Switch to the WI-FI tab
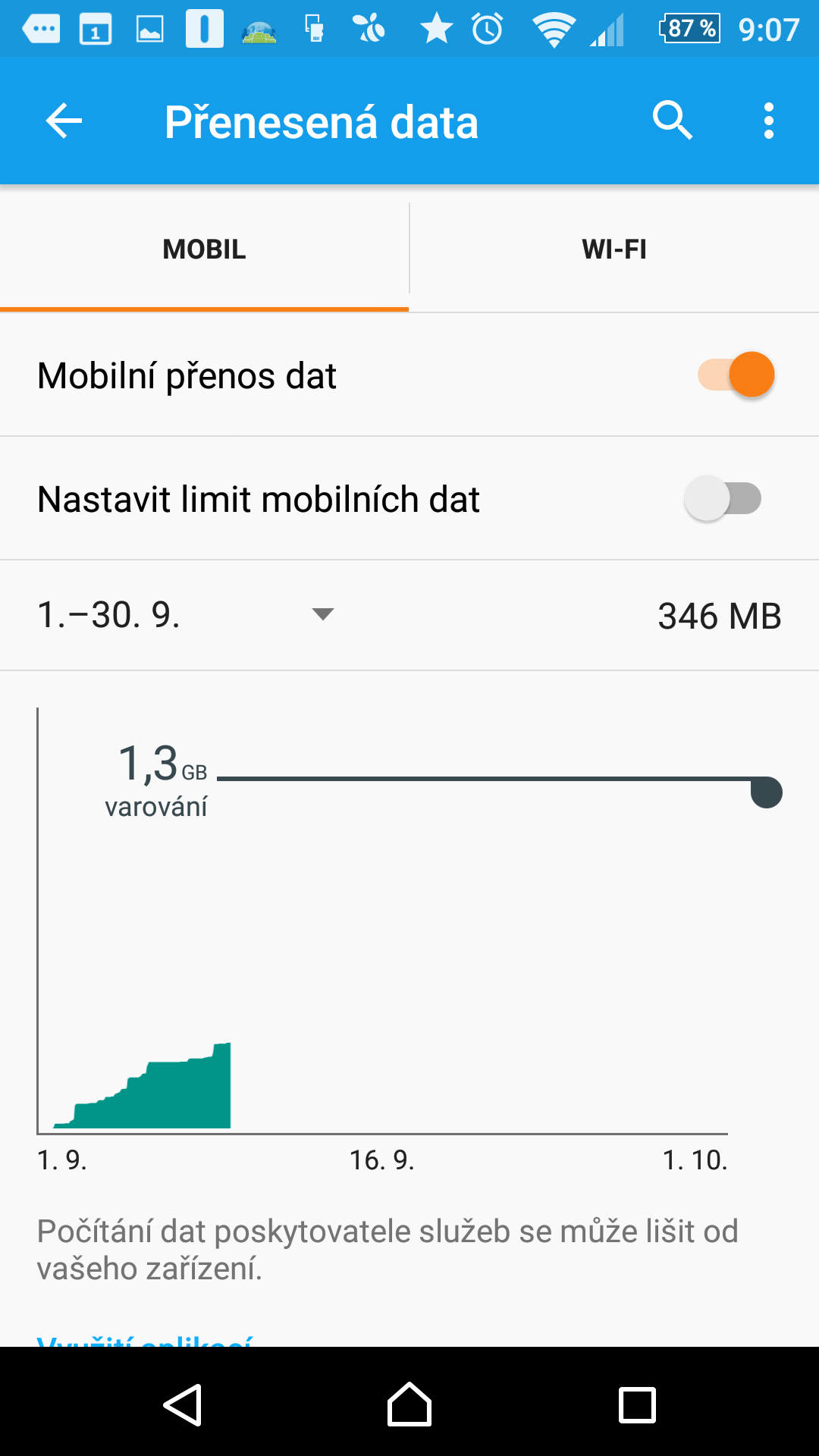The height and width of the screenshot is (1456, 819). (x=614, y=249)
